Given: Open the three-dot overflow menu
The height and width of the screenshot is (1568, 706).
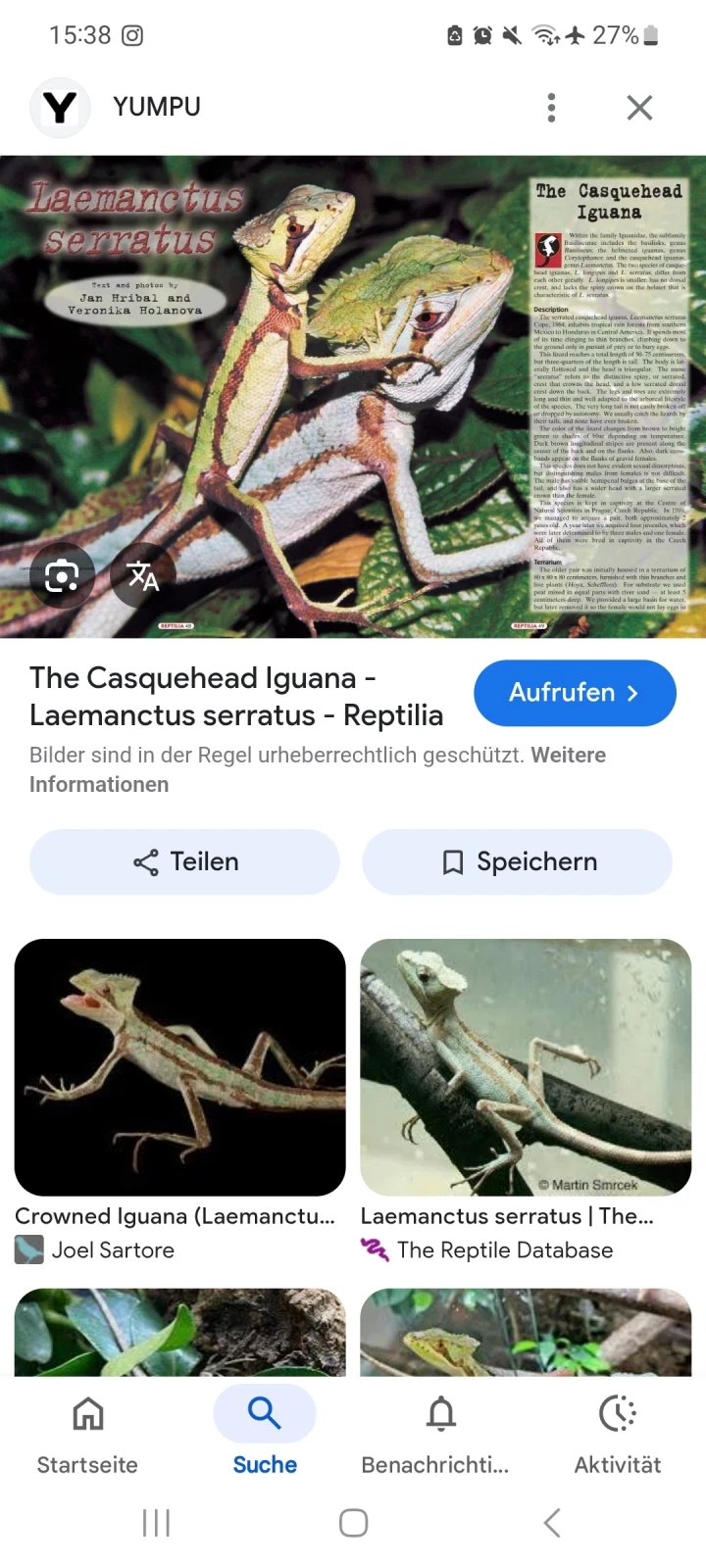Looking at the screenshot, I should coord(551,108).
